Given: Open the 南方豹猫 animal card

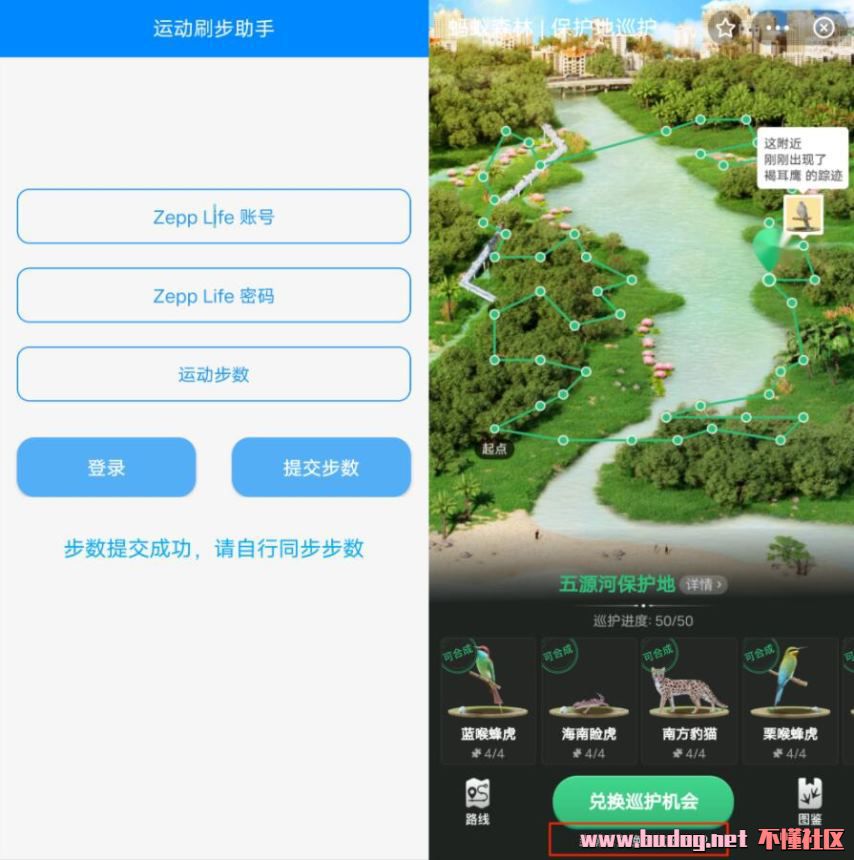Looking at the screenshot, I should (689, 700).
